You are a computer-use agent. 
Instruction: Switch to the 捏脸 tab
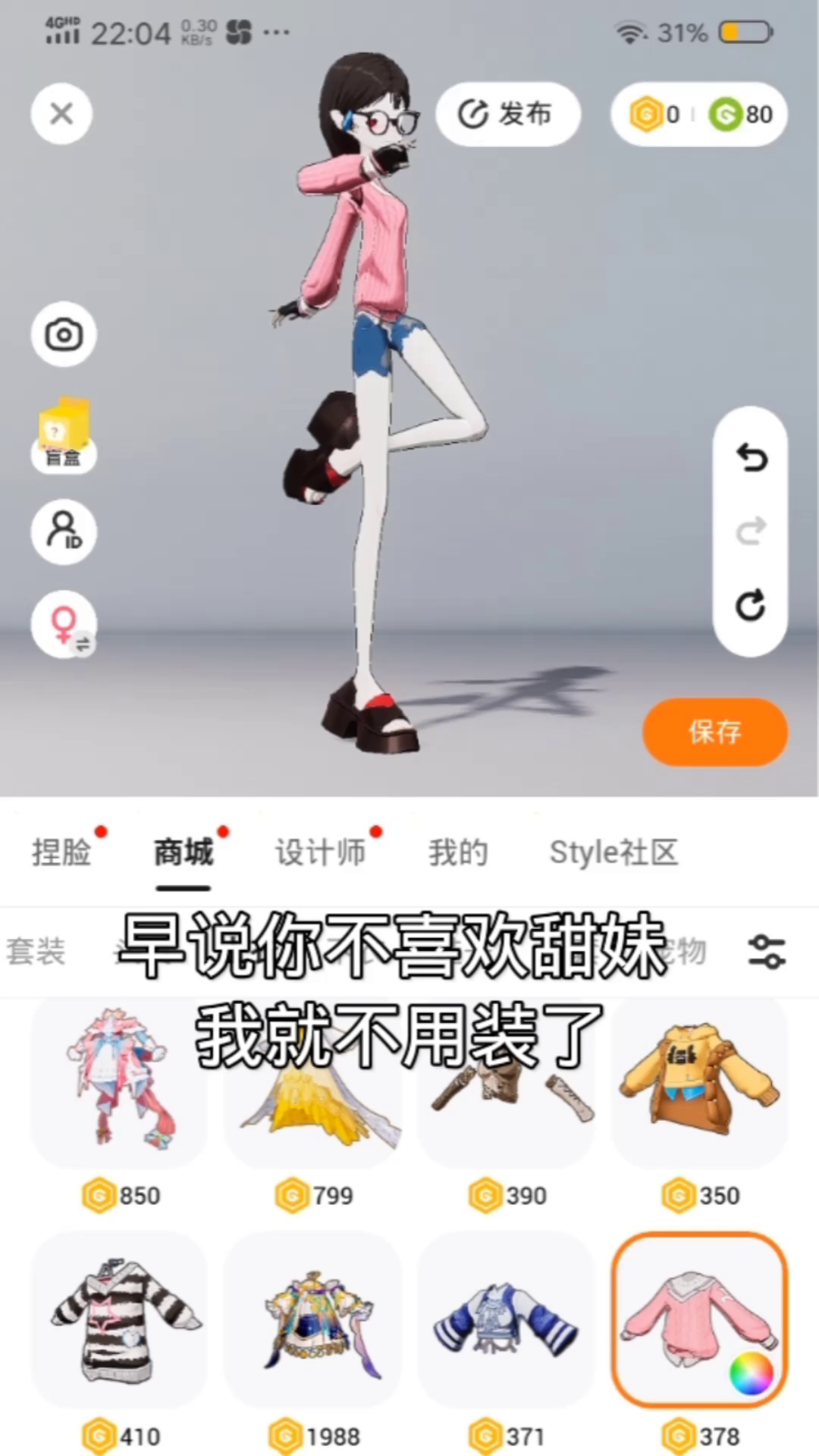click(x=61, y=852)
